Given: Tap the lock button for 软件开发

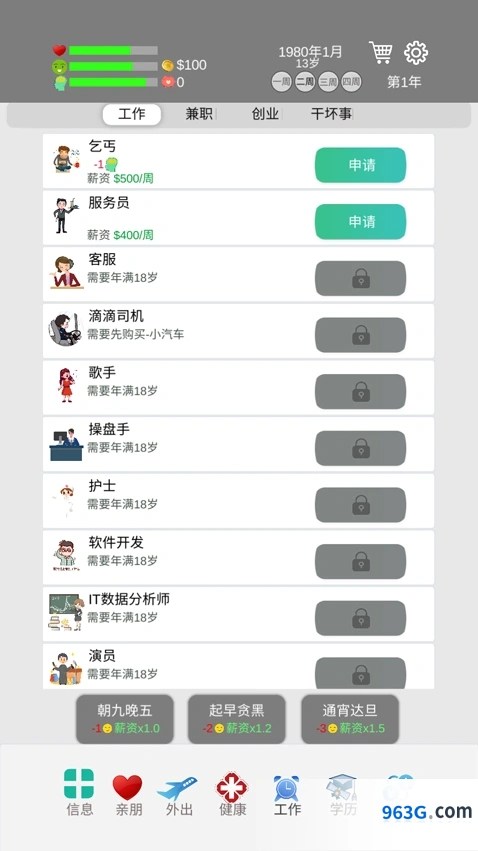Looking at the screenshot, I should click(x=360, y=561).
